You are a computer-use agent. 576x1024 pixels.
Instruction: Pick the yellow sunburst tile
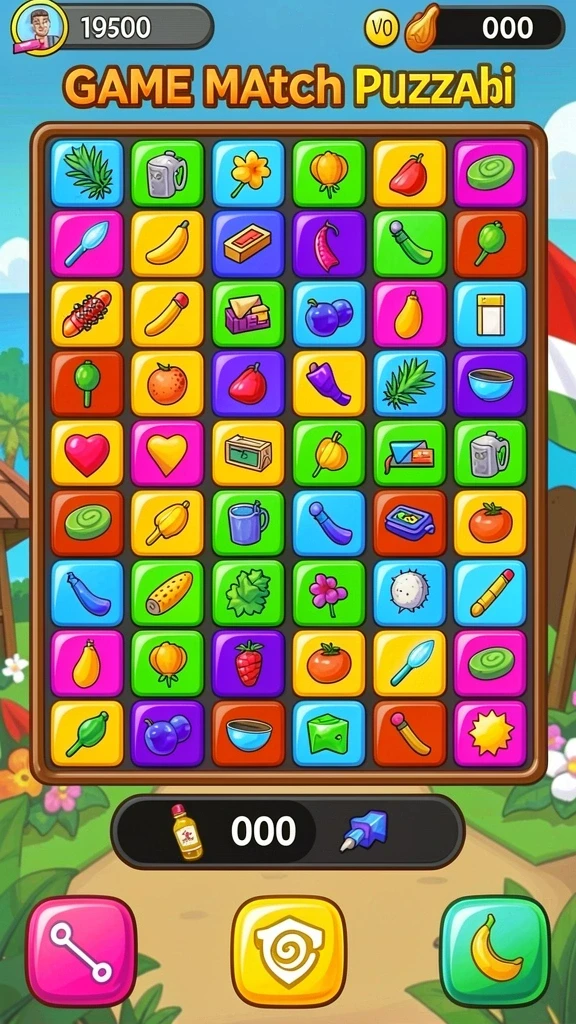click(x=490, y=733)
